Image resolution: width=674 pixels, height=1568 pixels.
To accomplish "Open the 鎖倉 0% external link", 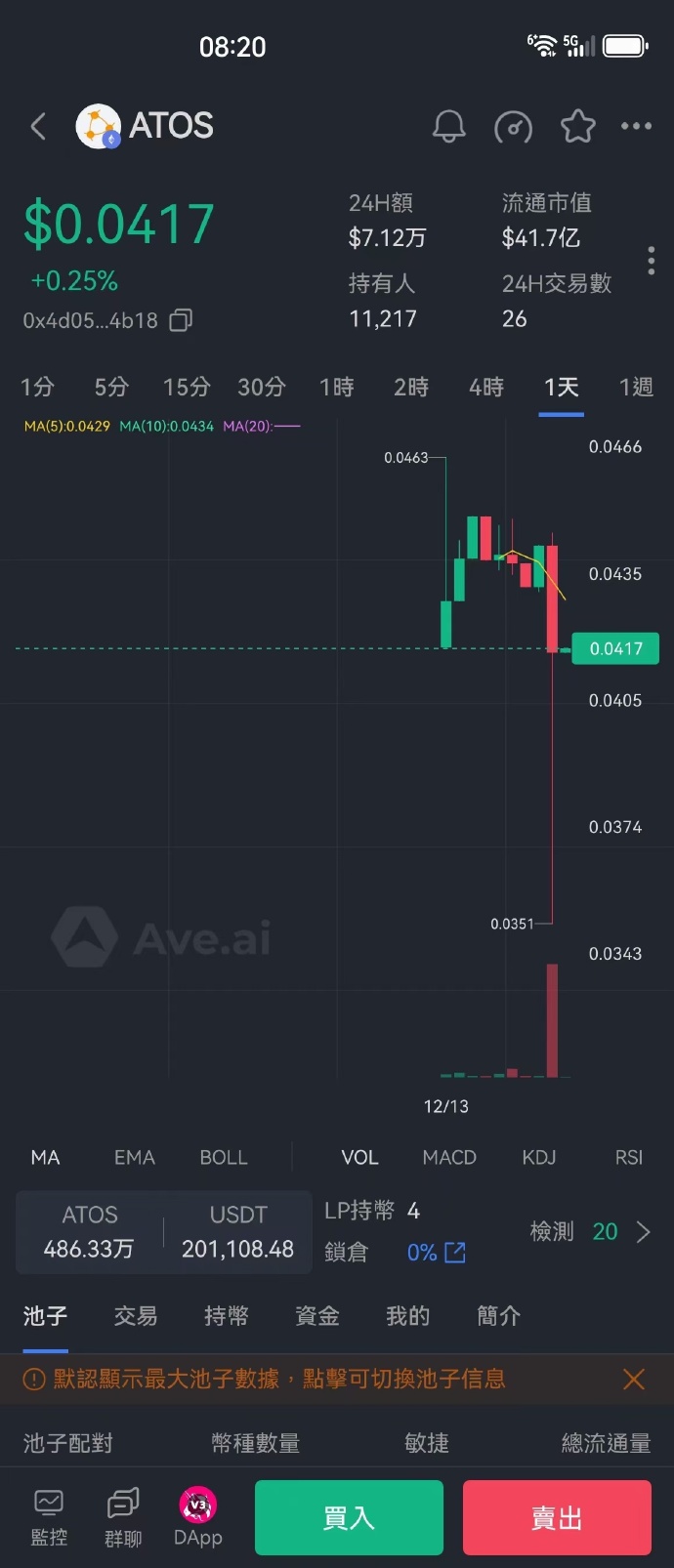I will 455,1253.
